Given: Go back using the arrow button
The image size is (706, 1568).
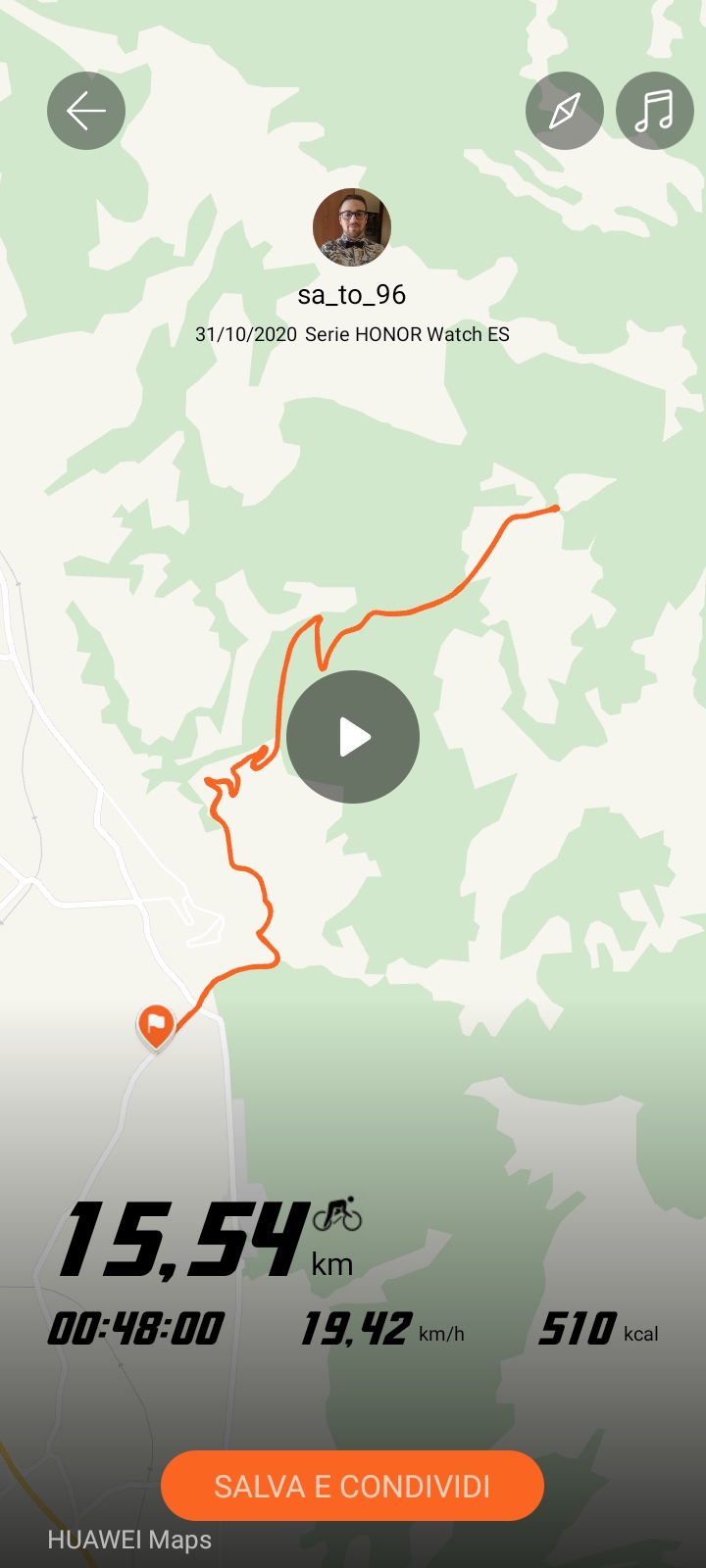Looking at the screenshot, I should click(86, 111).
